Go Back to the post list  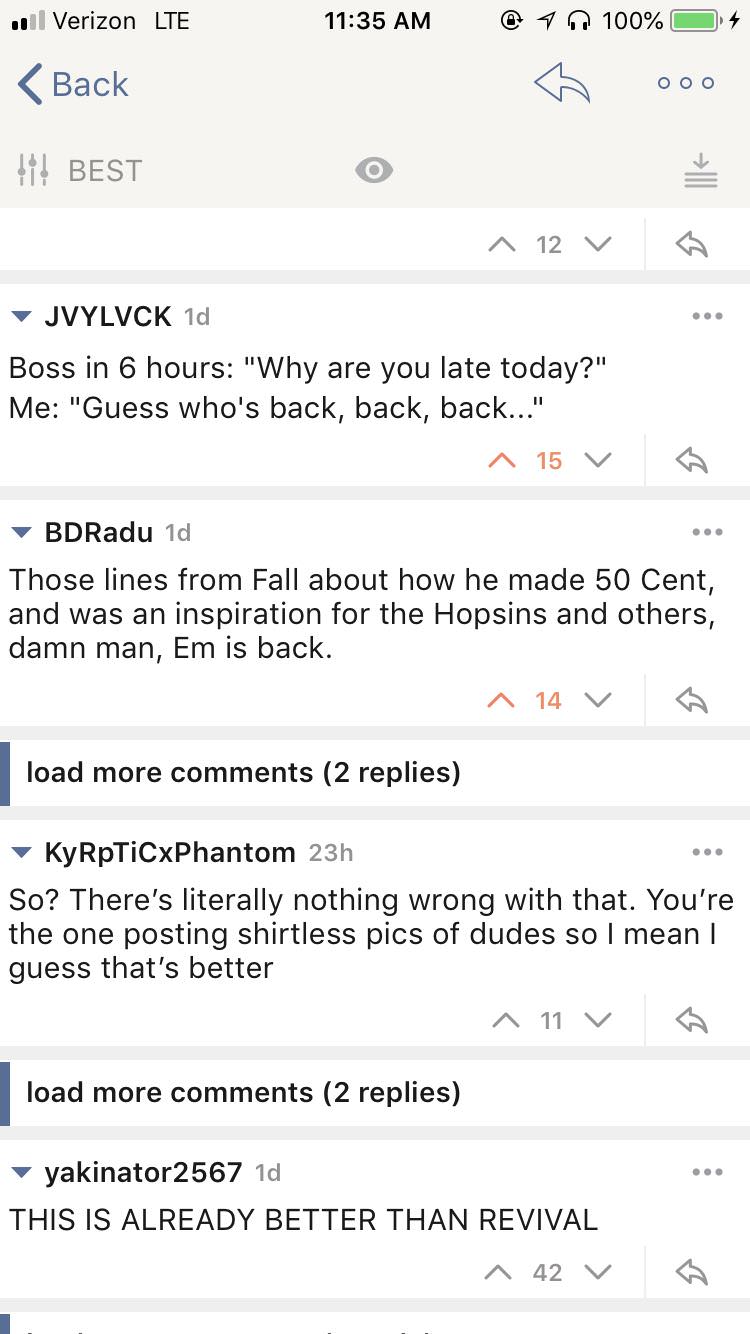point(70,85)
